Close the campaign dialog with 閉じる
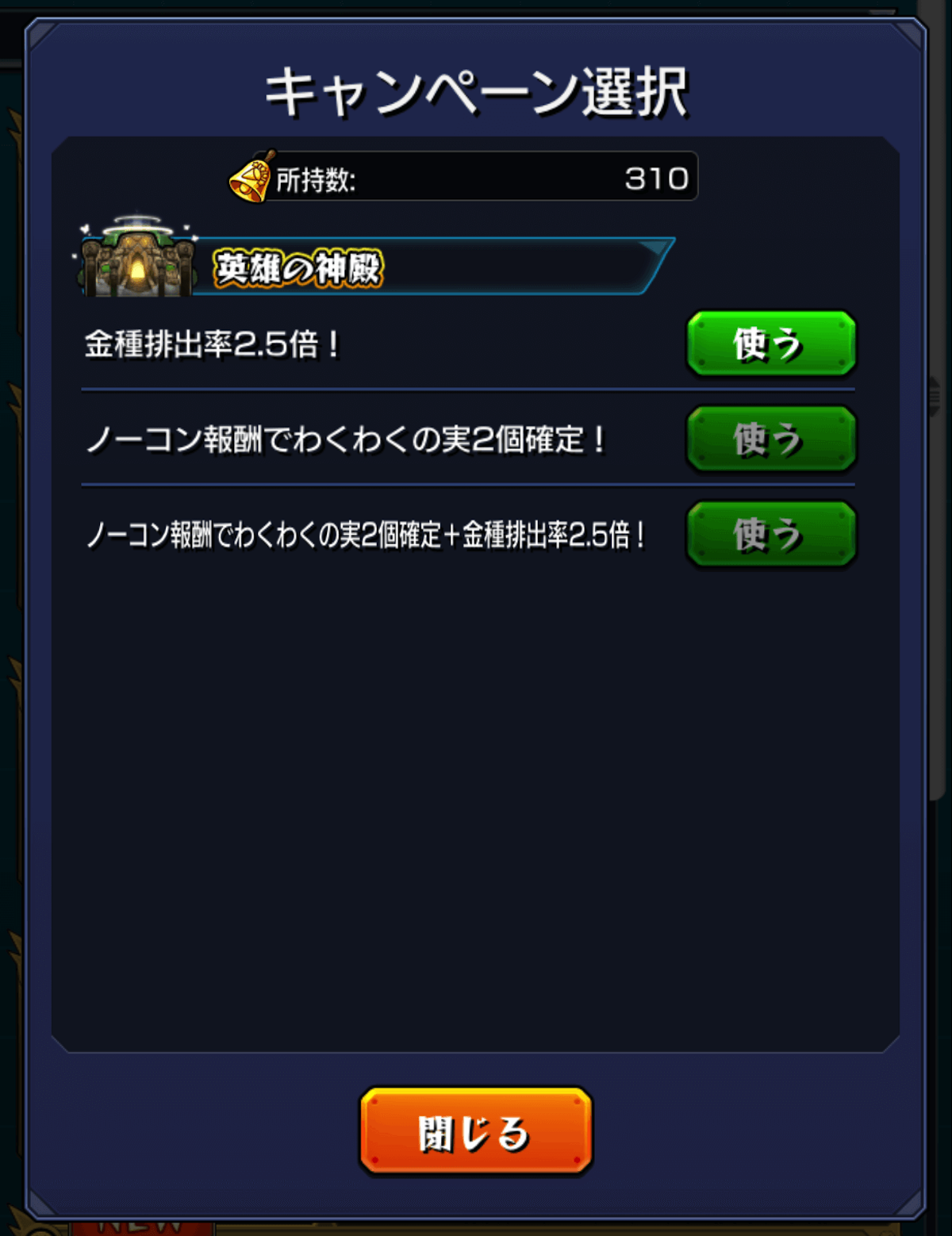Screen dimensions: 952x1236 (475, 1131)
